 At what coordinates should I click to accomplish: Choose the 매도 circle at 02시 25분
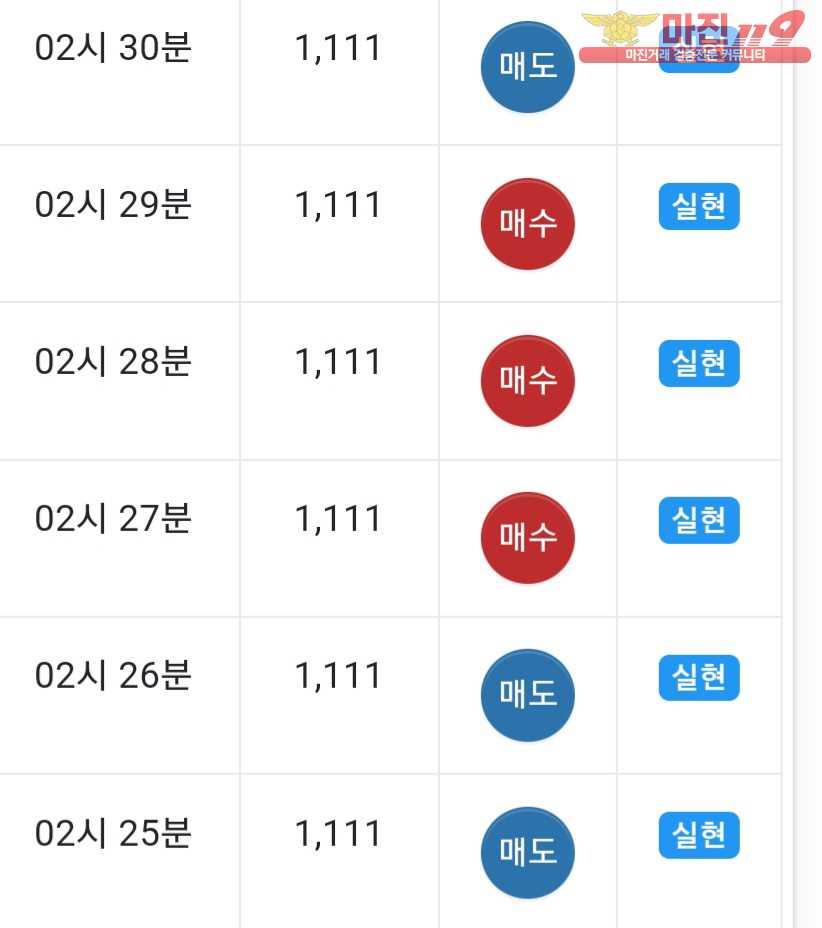pyautogui.click(x=527, y=852)
